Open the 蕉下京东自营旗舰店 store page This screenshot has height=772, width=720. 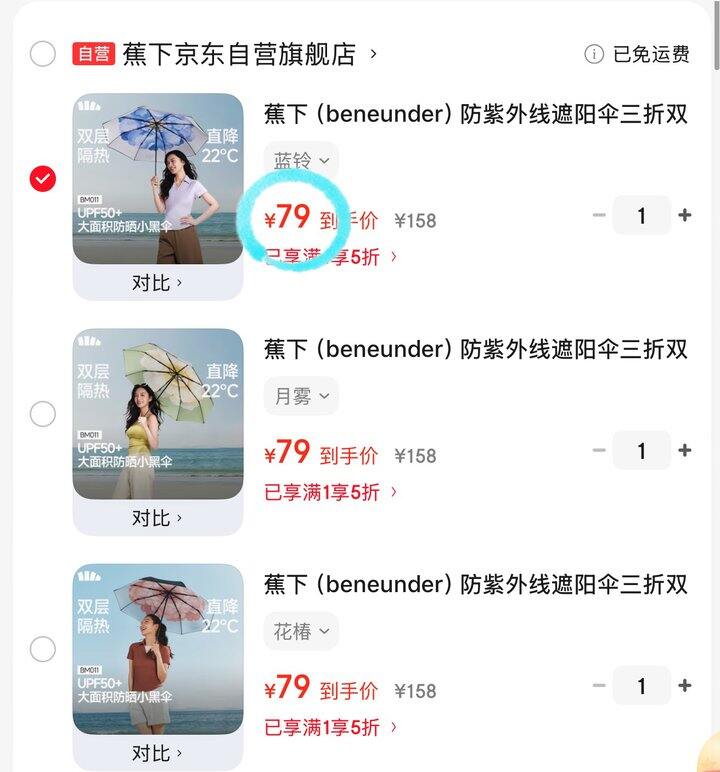point(239,54)
